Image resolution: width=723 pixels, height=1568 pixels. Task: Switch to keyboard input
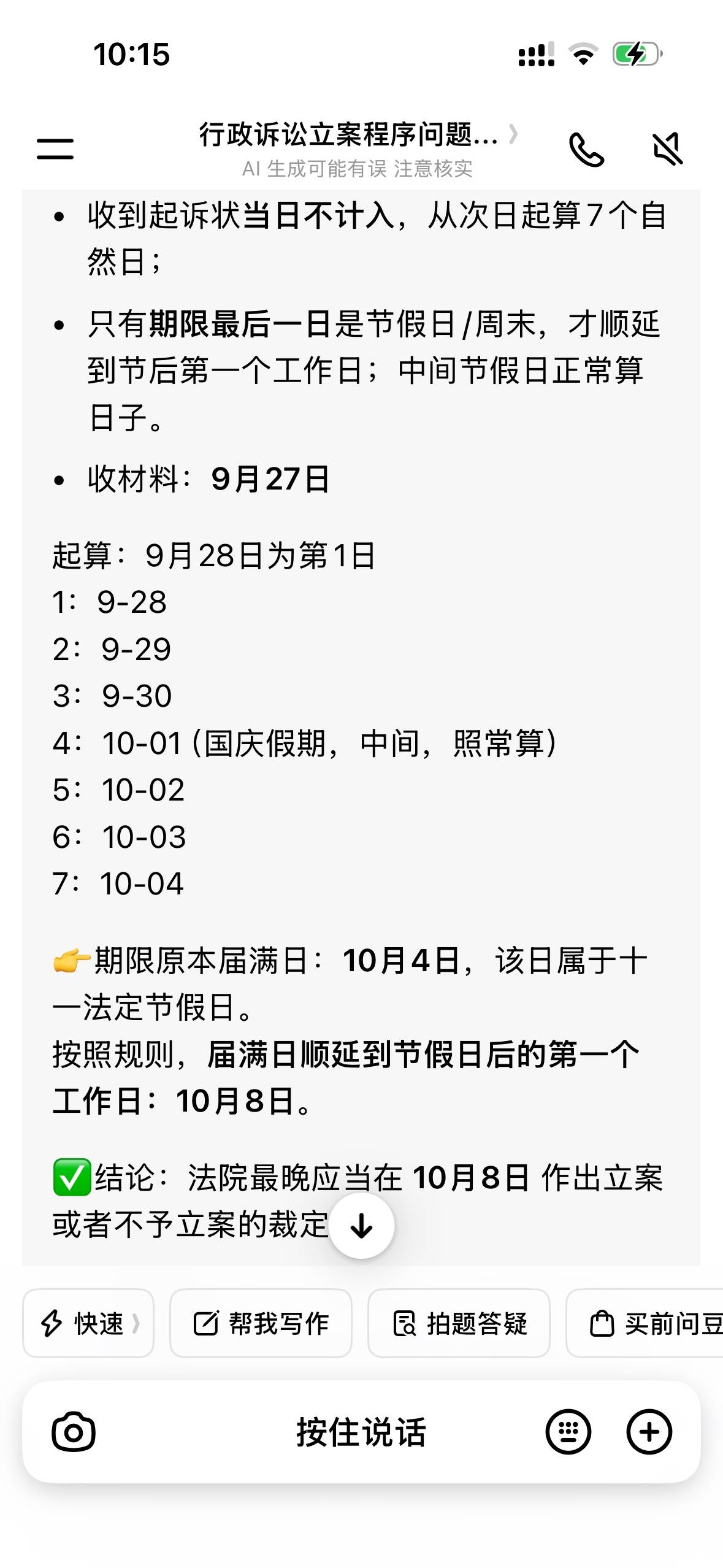568,1432
